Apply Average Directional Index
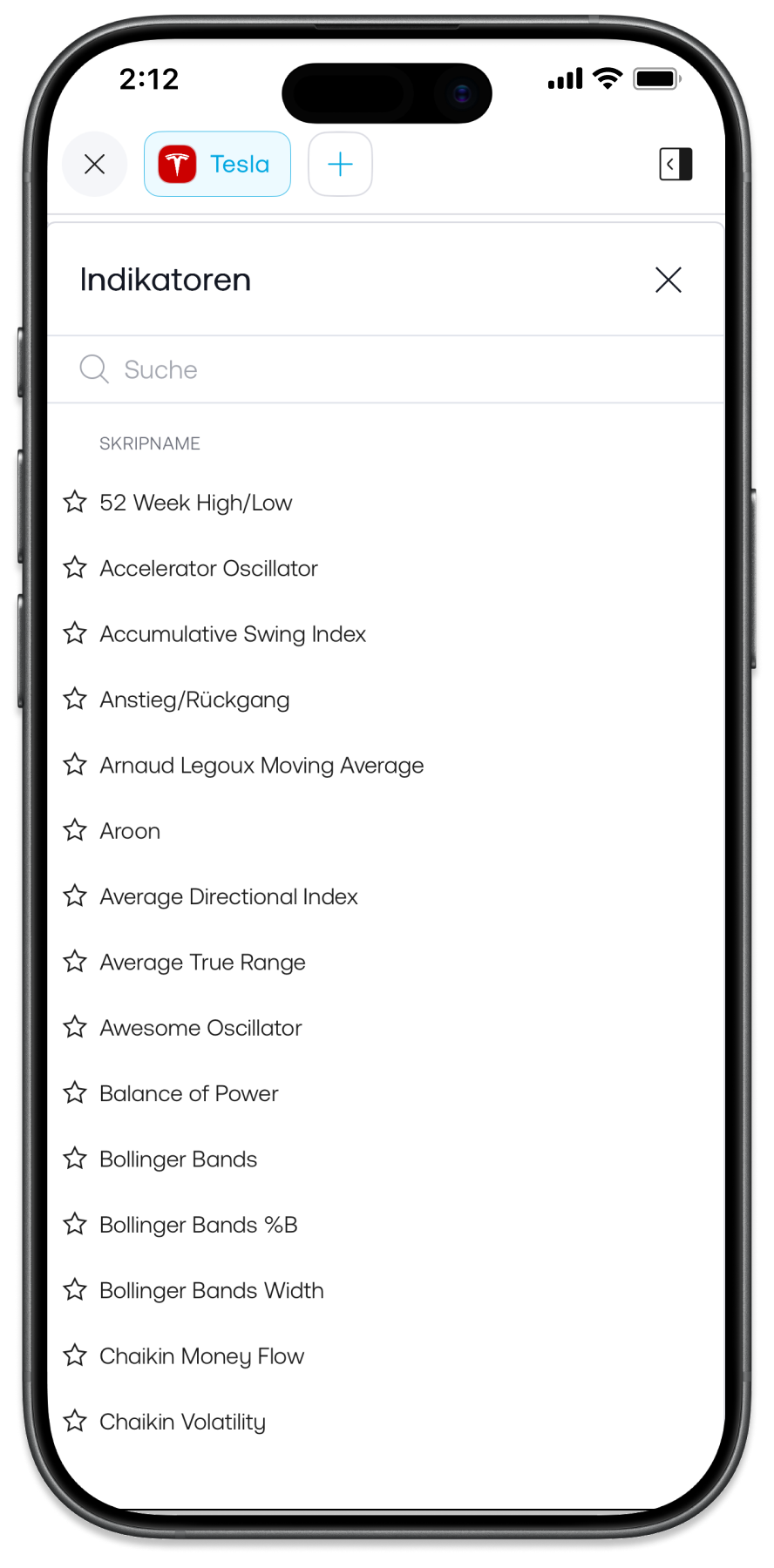This screenshot has width=774, height=1568. coord(228,896)
